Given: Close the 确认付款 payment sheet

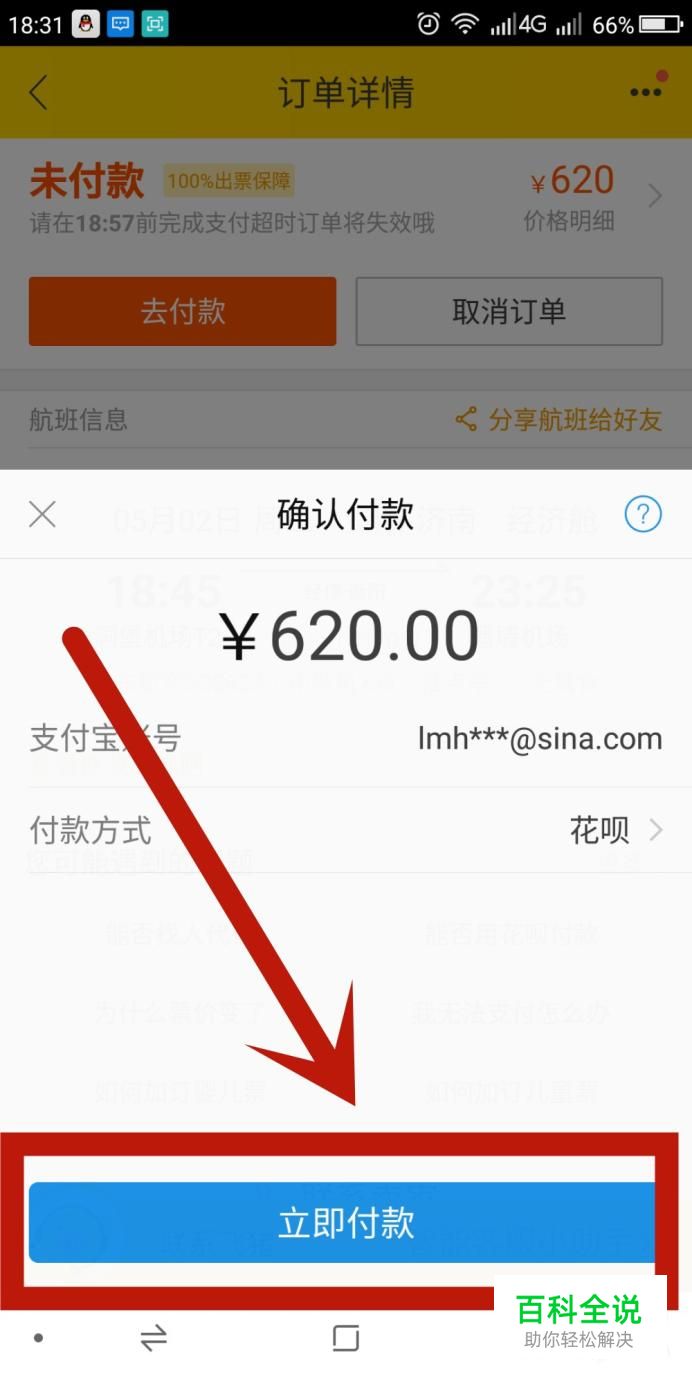Looking at the screenshot, I should [x=42, y=515].
